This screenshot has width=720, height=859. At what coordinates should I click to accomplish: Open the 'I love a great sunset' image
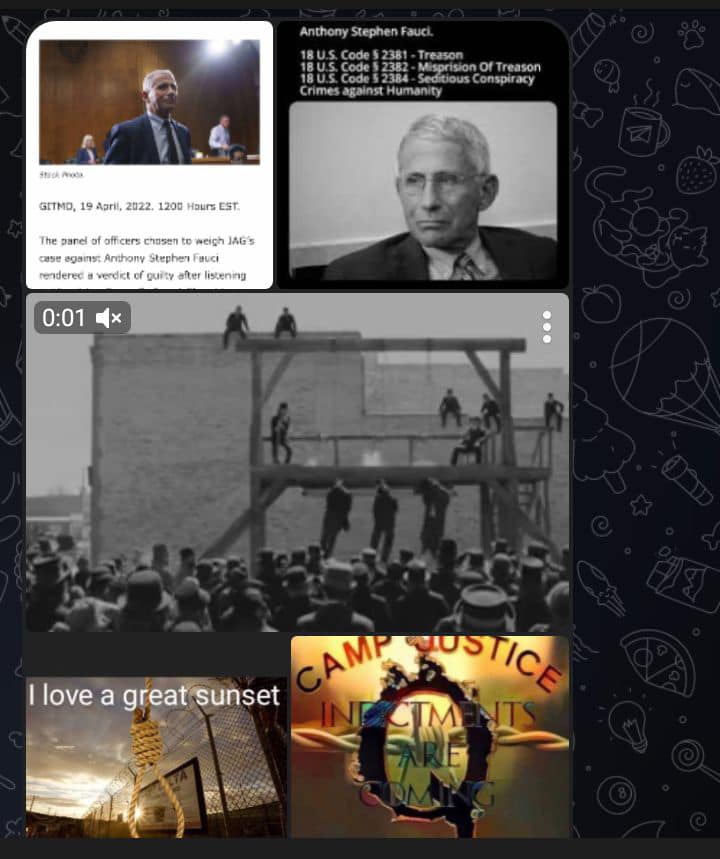coord(156,757)
